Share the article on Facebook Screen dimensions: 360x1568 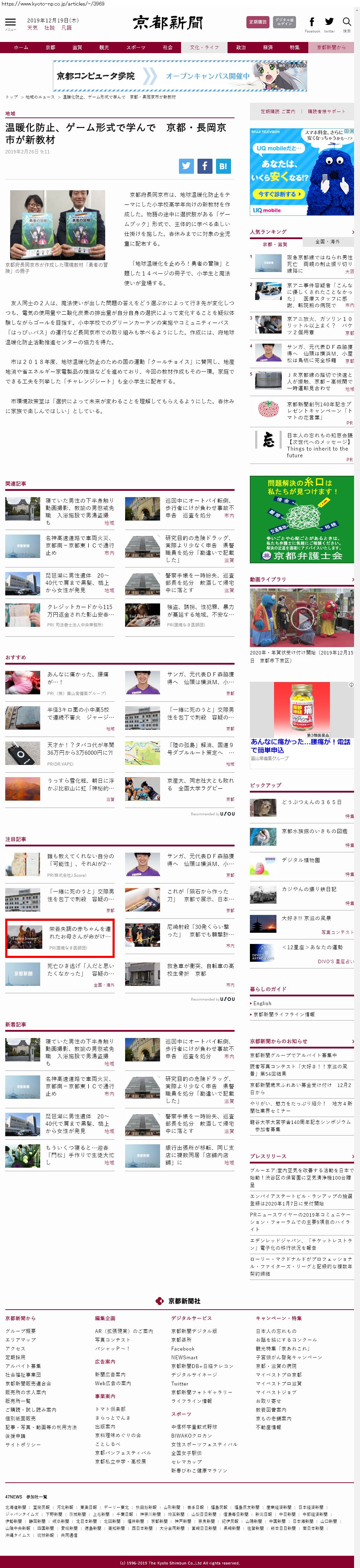coord(204,166)
